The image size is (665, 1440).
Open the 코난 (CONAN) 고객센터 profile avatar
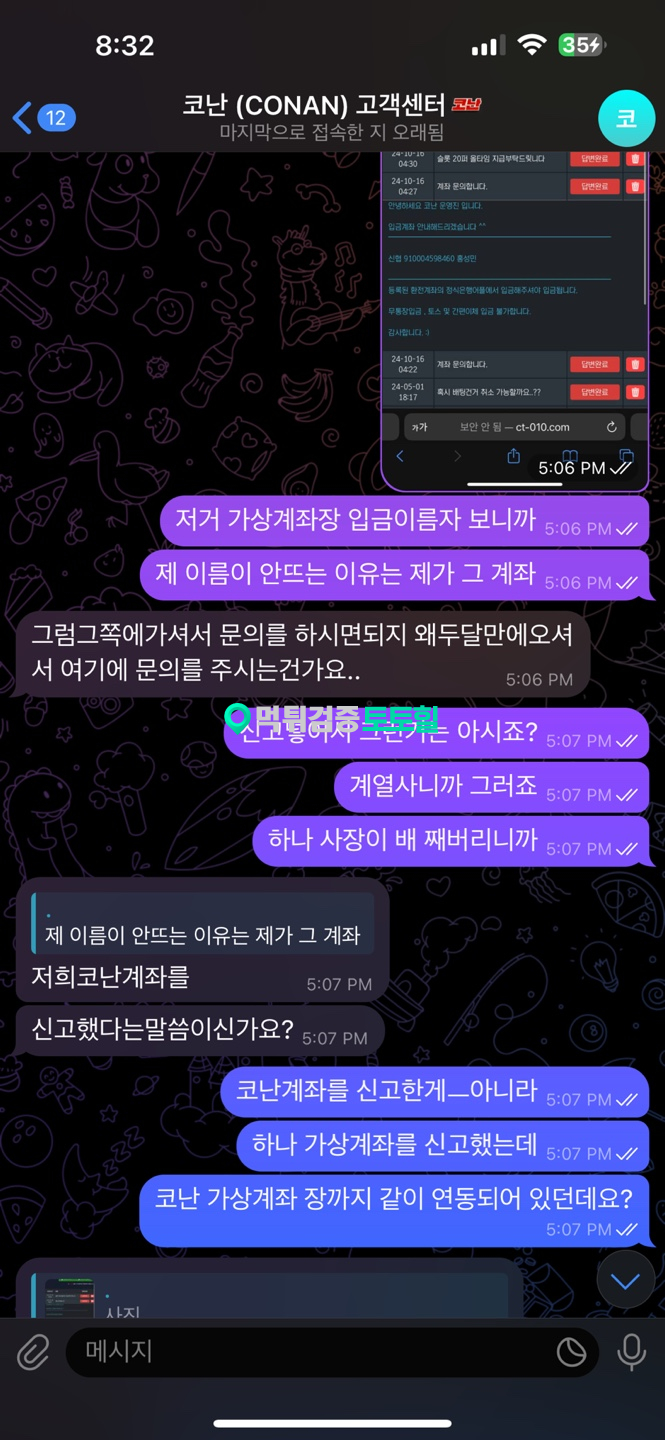(626, 118)
